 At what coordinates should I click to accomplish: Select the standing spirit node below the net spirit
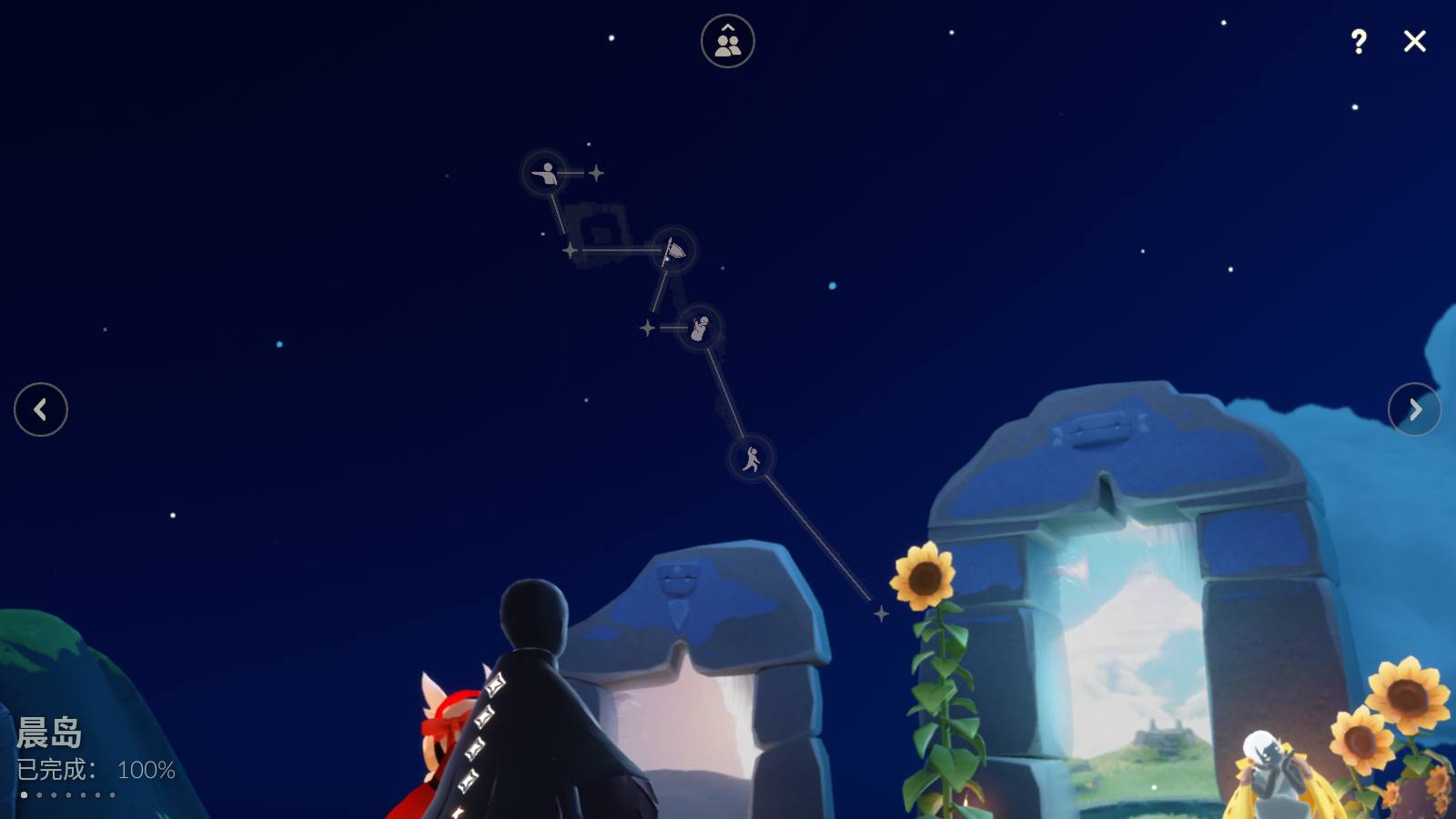coord(700,328)
